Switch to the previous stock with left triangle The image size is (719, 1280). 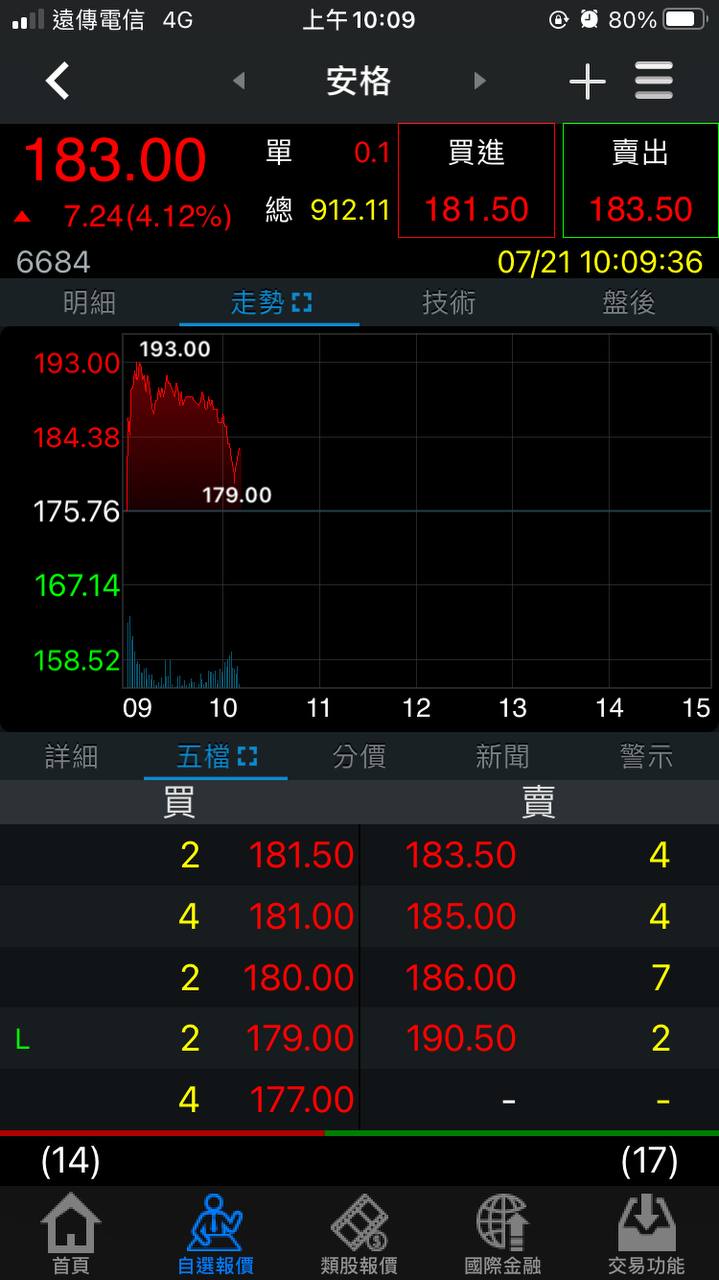click(x=239, y=81)
